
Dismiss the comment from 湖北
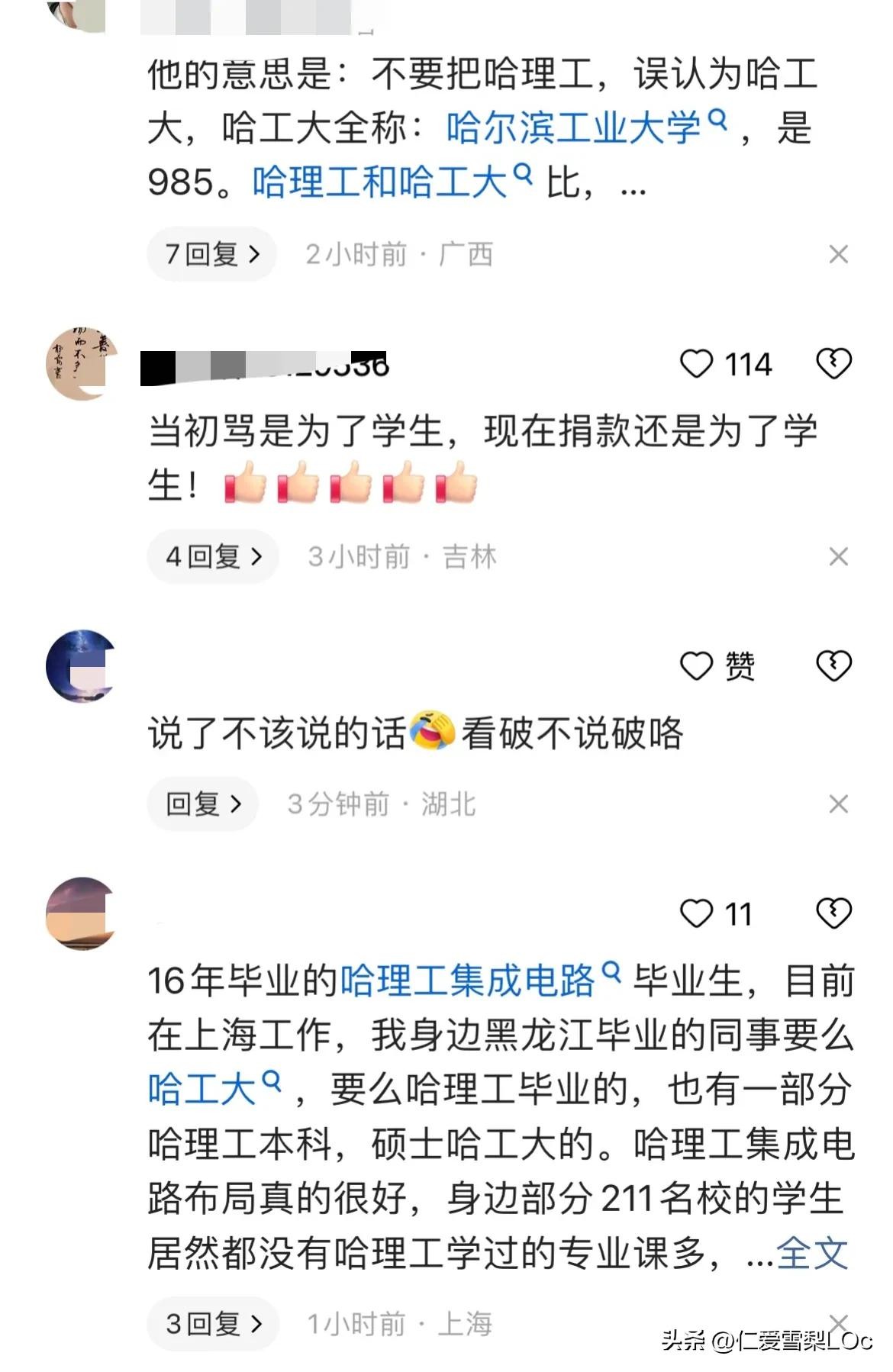tap(838, 804)
